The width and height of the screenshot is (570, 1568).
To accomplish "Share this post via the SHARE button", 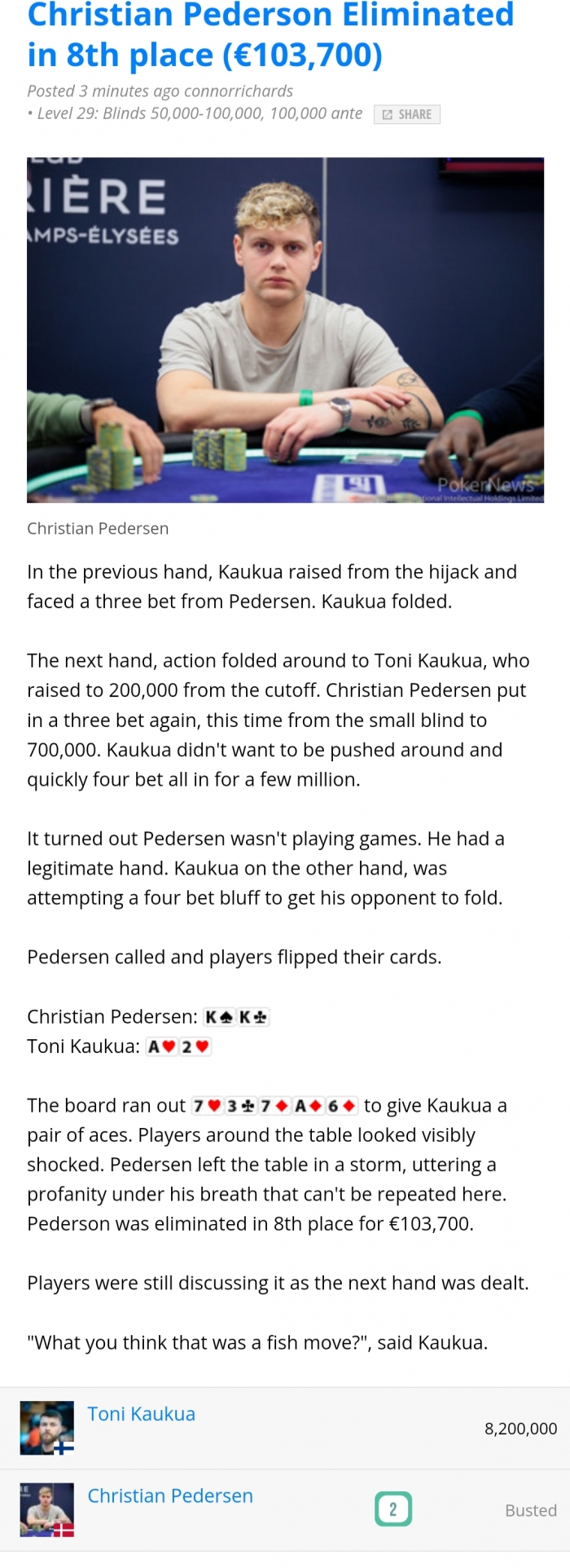I will tap(406, 114).
